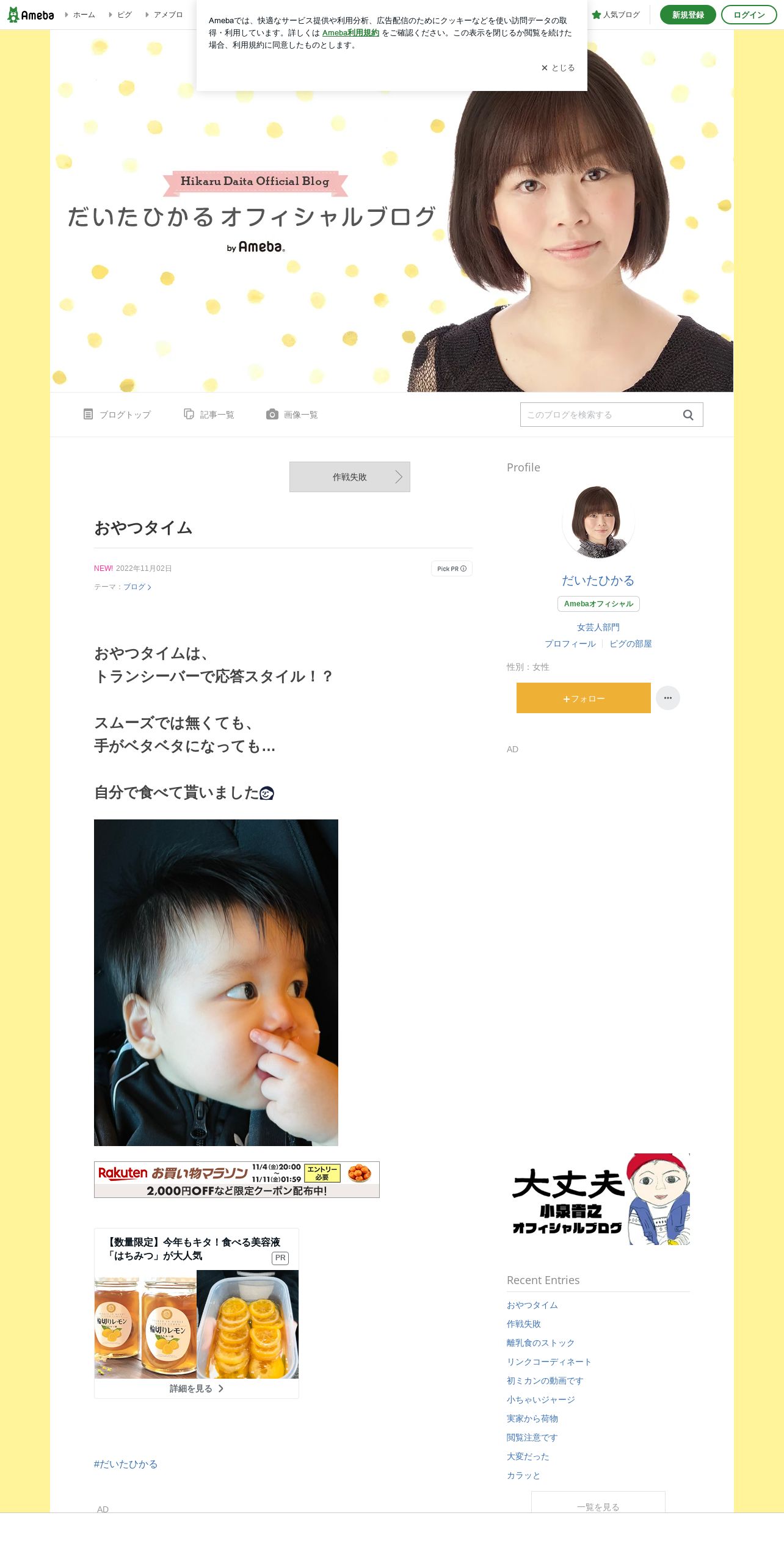Open the Ameba利用規約 link
The image size is (784, 1568).
(x=350, y=33)
